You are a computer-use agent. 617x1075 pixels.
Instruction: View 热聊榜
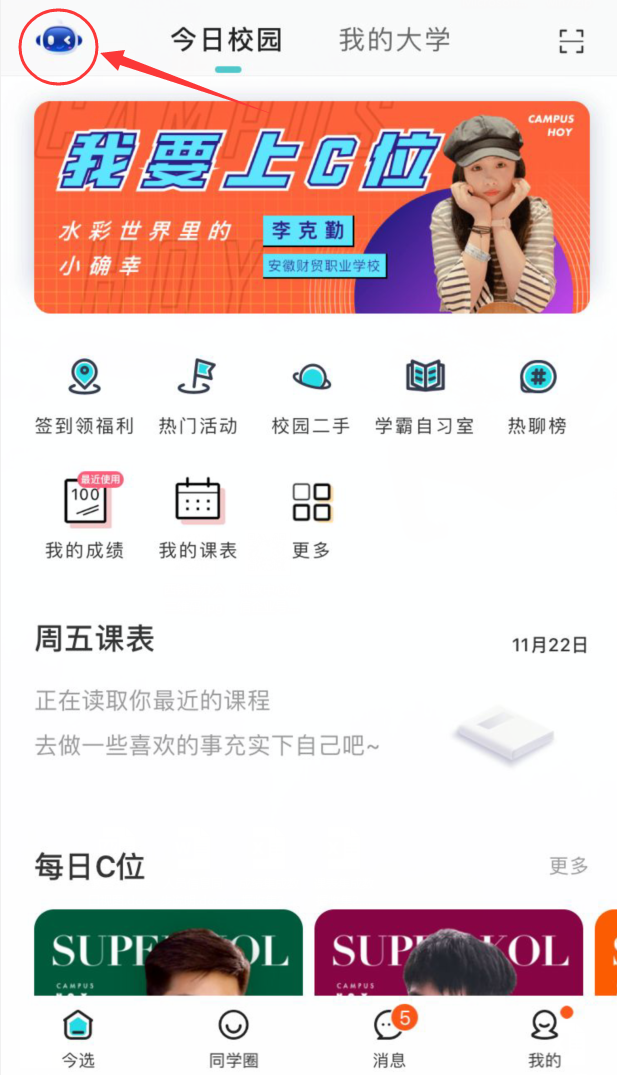tap(537, 397)
